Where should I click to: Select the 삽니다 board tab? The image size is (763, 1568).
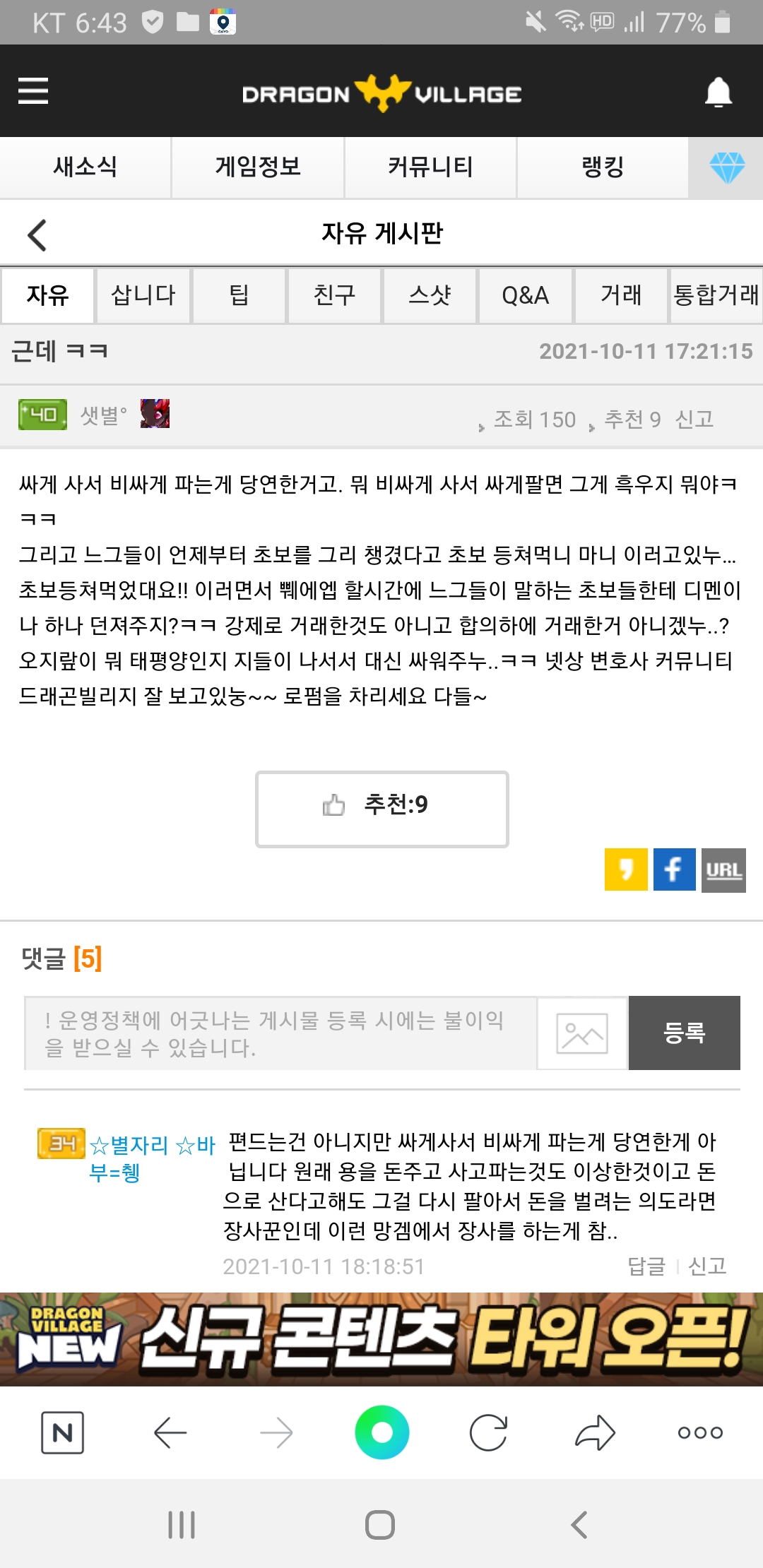pyautogui.click(x=143, y=295)
